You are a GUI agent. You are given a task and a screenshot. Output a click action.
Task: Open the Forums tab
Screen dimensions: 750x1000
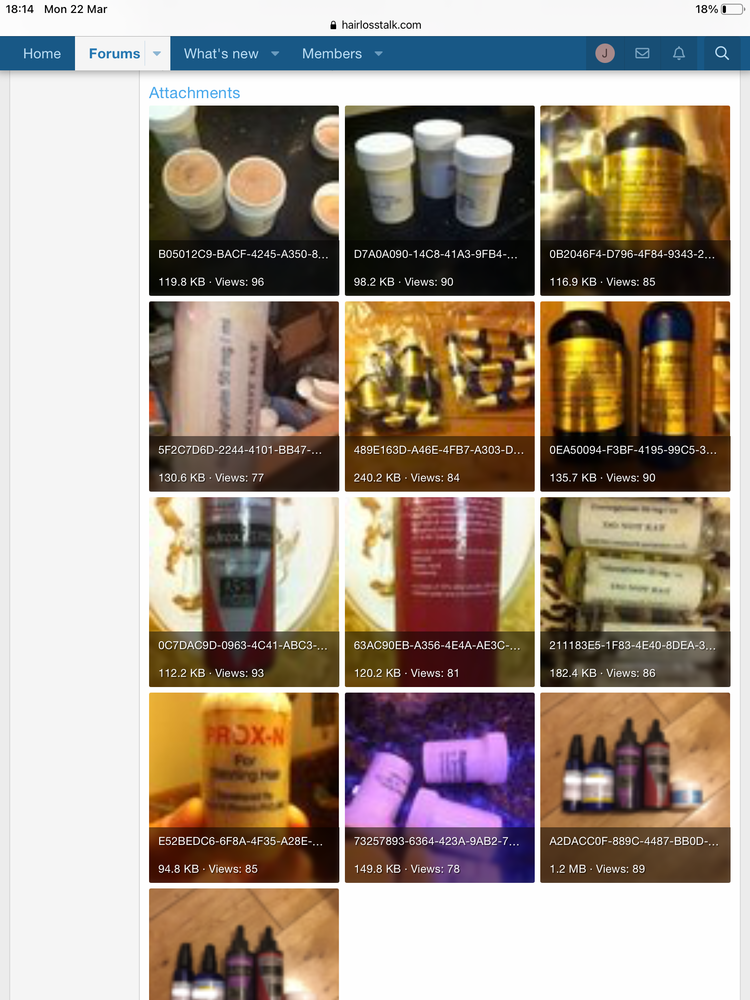[x=114, y=54]
